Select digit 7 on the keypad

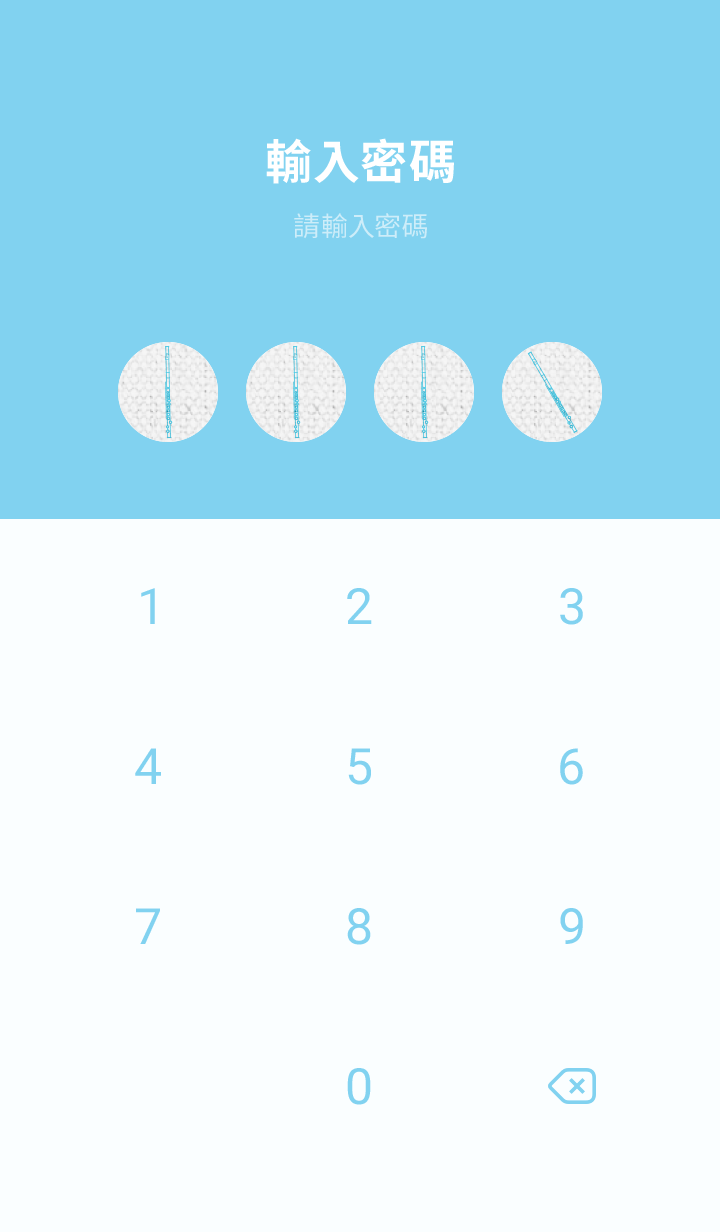coord(148,927)
